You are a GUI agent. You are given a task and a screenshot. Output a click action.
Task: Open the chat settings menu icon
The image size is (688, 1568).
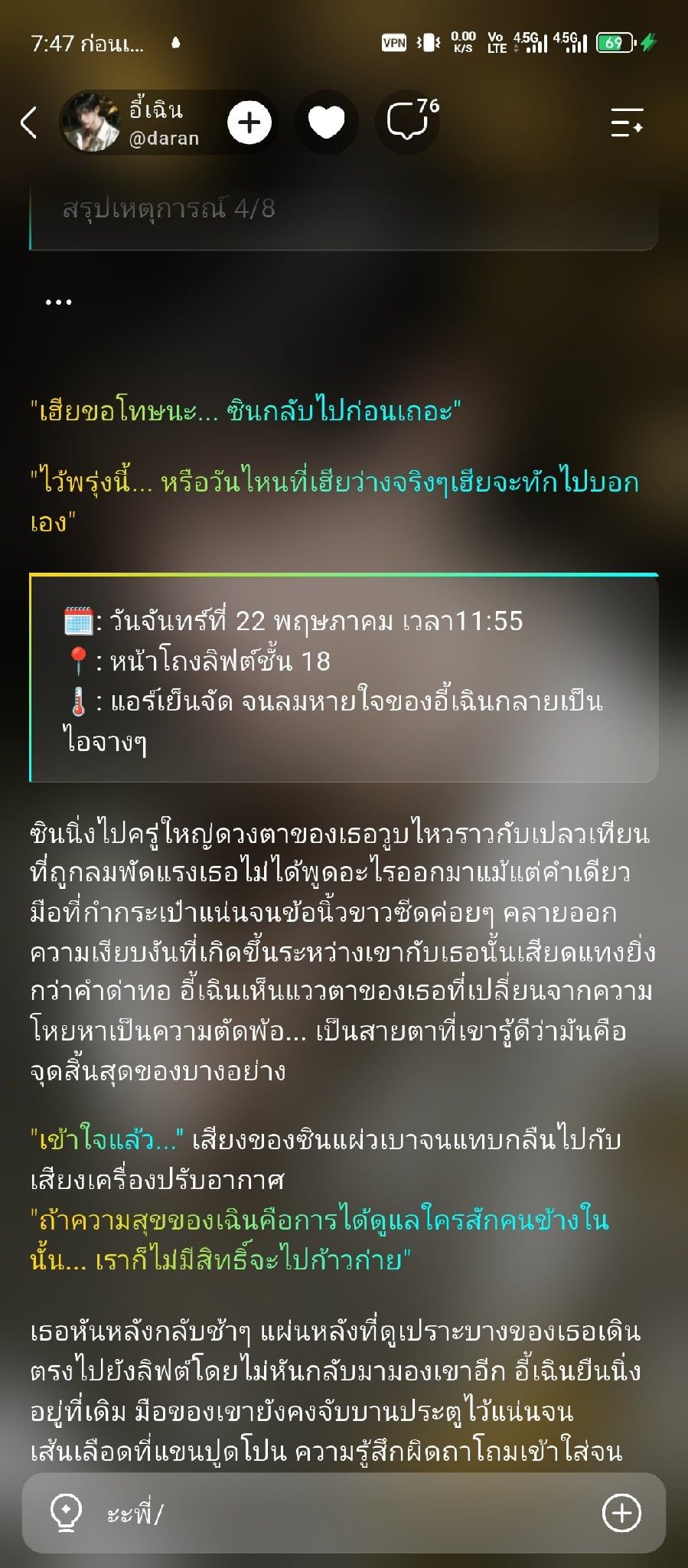627,122
